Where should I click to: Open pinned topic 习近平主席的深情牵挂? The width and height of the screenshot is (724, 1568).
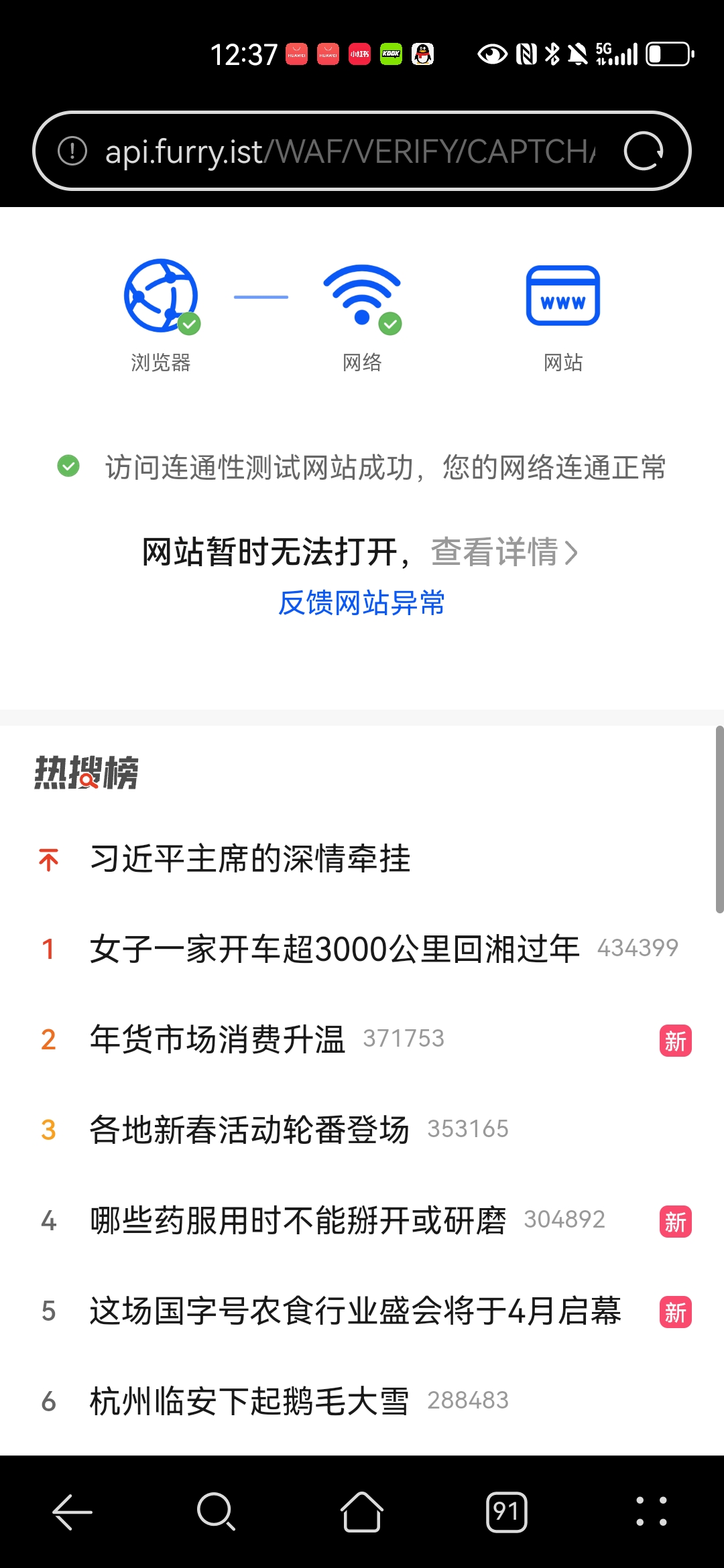(250, 859)
